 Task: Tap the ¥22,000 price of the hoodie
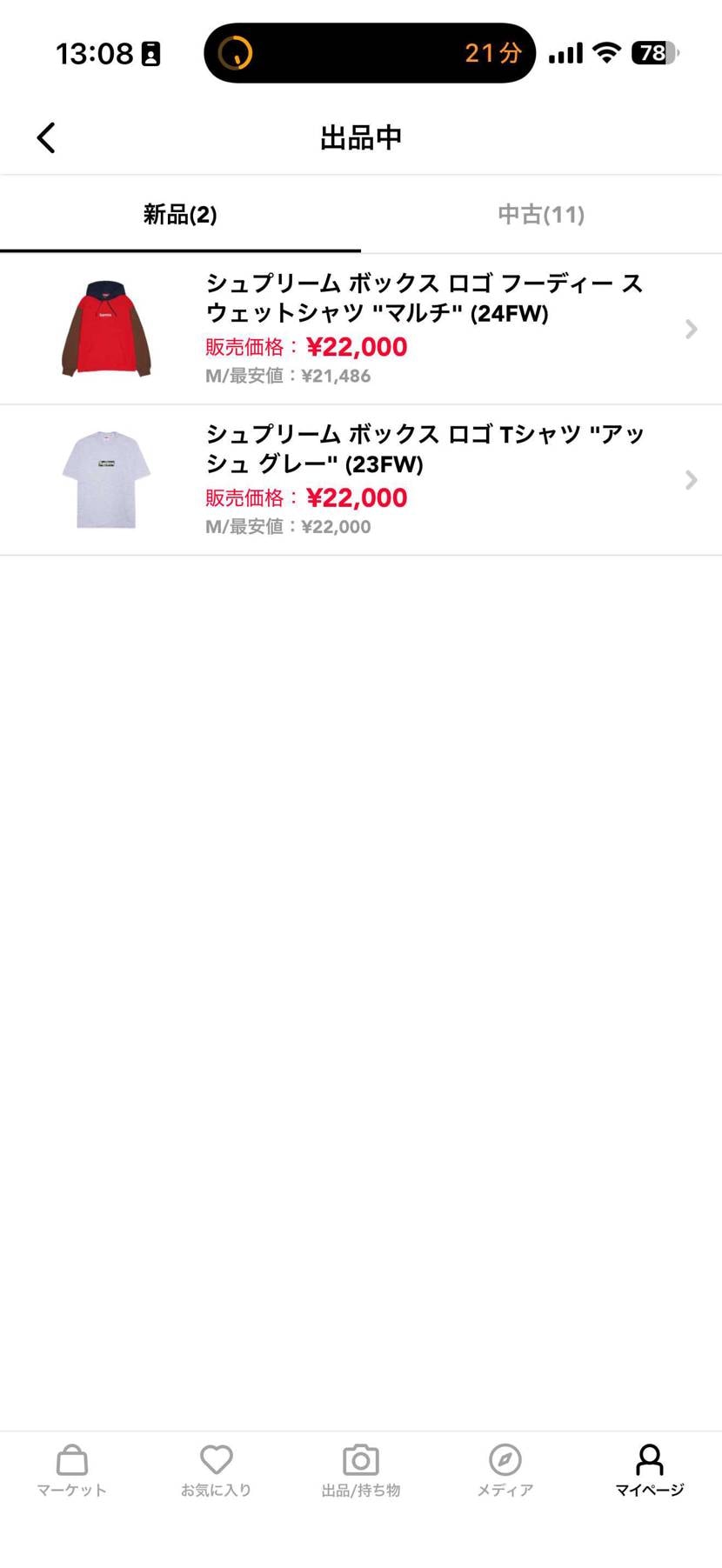coord(355,346)
